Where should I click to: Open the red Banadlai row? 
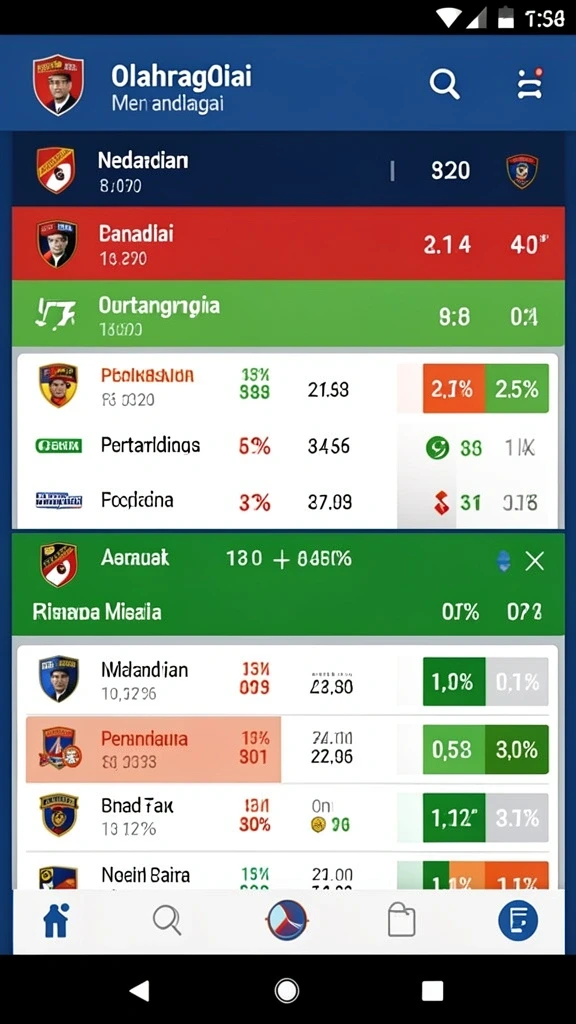288,244
